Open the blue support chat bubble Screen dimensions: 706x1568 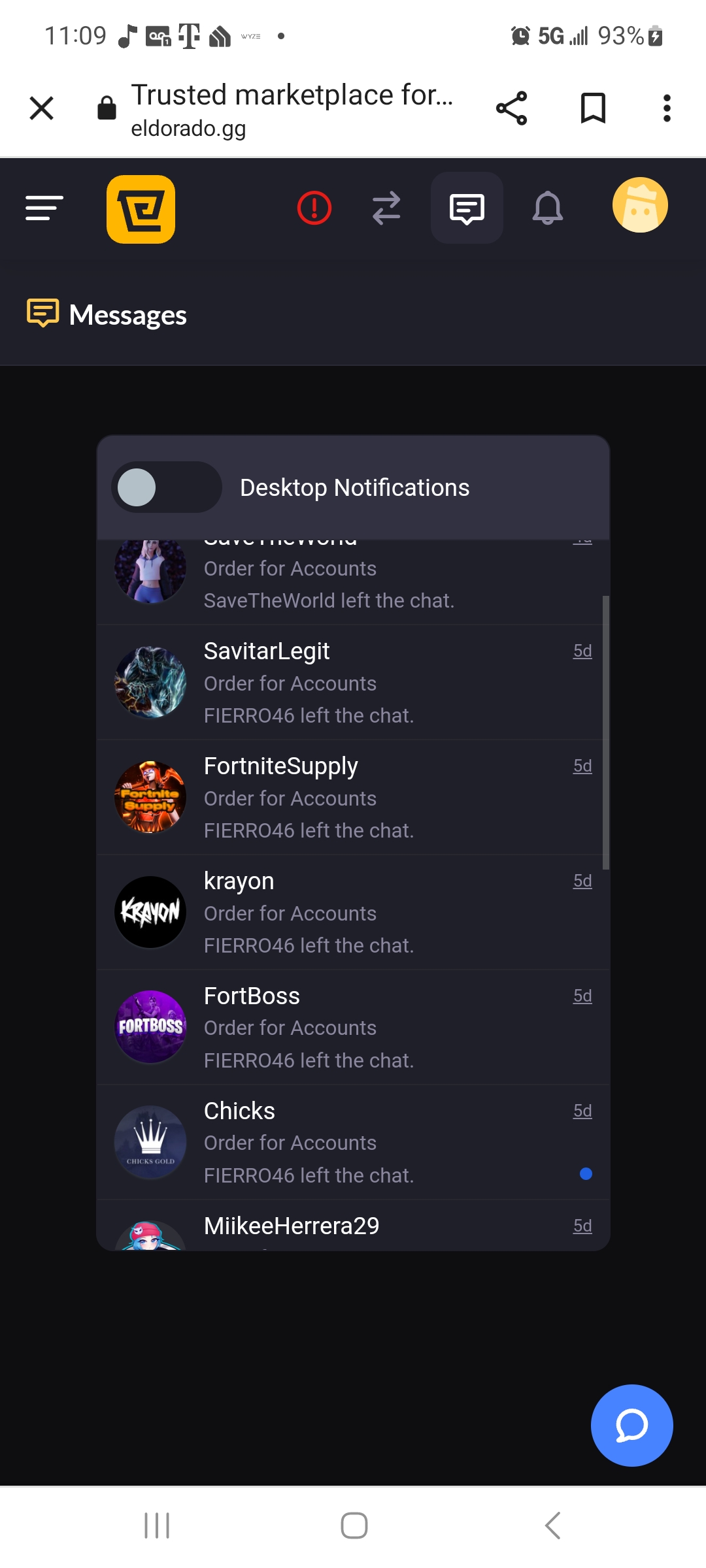pos(631,1425)
